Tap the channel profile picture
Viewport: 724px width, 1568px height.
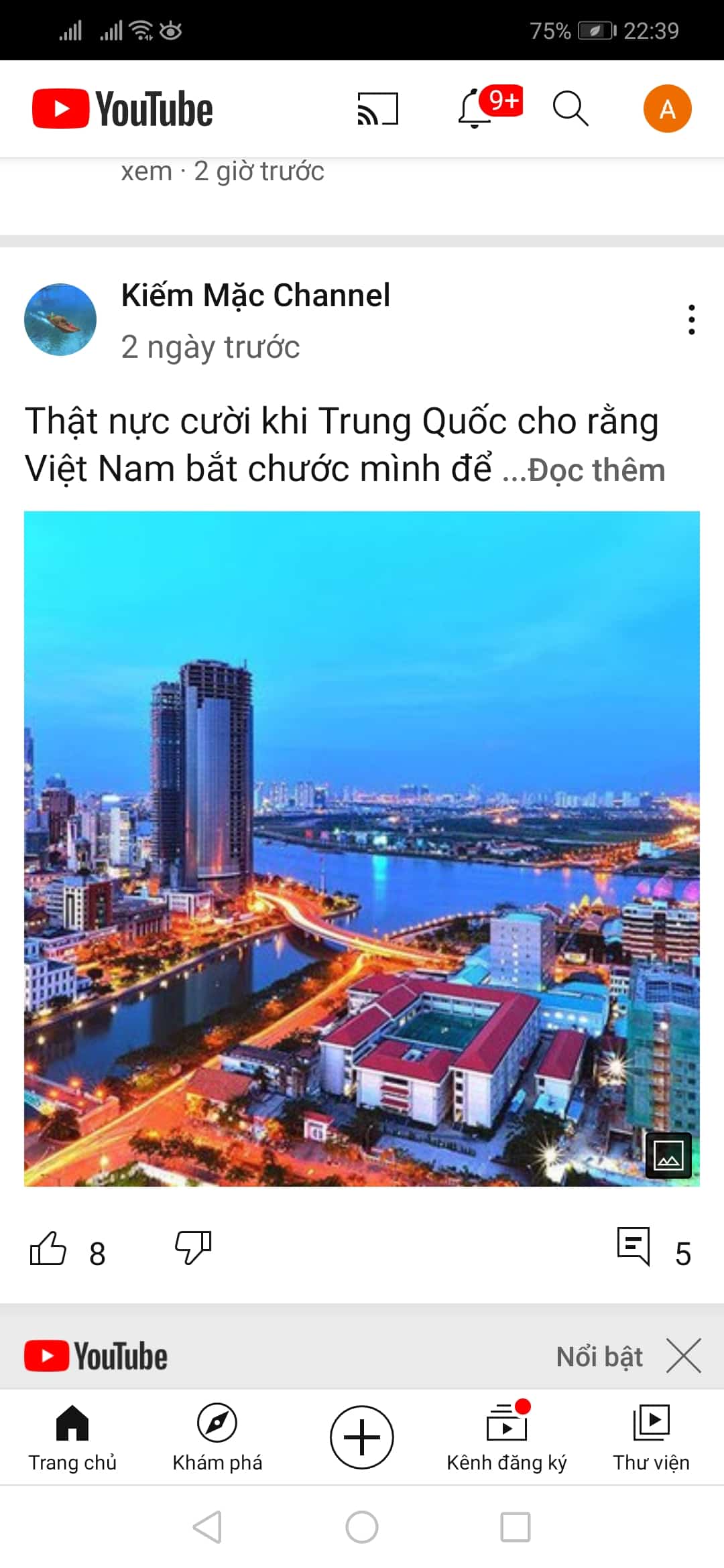pos(60,320)
